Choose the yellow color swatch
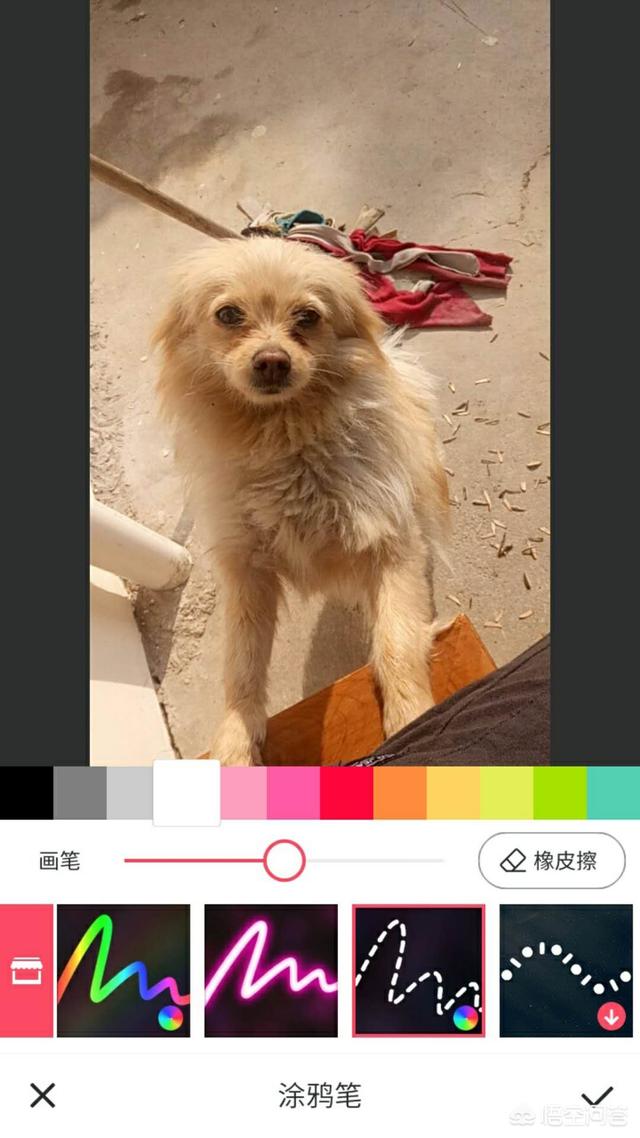 coord(453,793)
